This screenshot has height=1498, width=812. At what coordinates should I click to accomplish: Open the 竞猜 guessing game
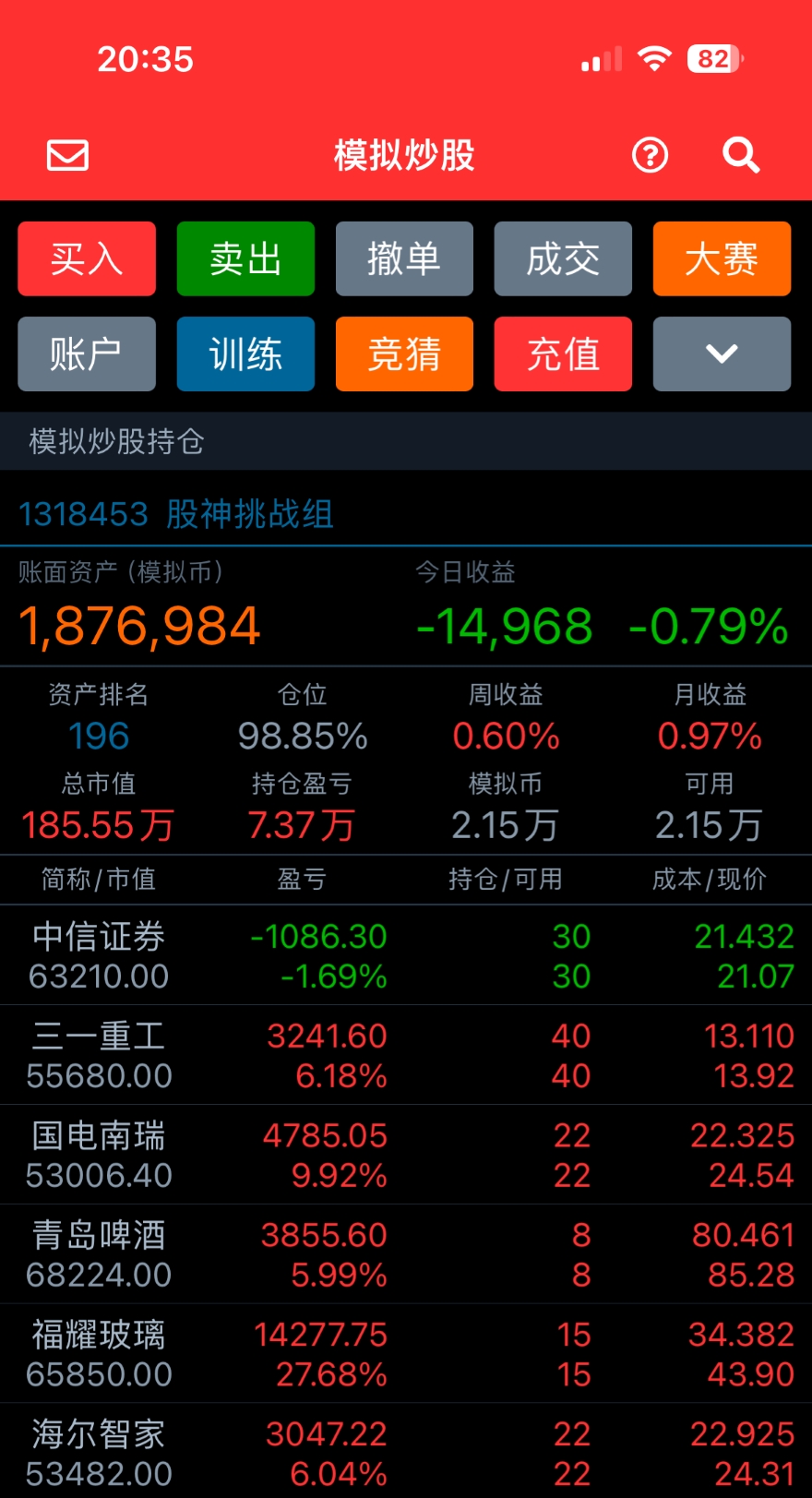pos(404,354)
